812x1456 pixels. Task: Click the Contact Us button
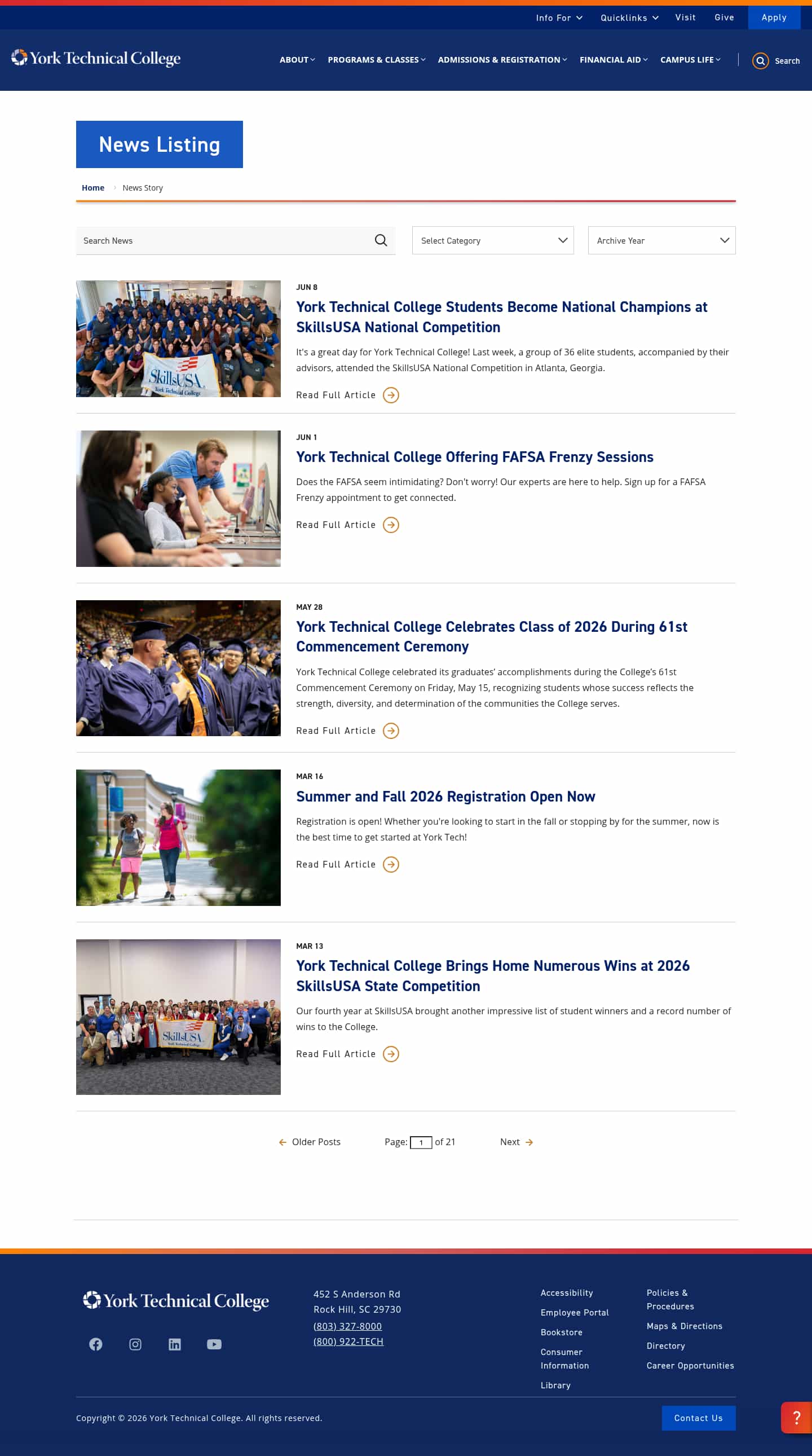tap(699, 1418)
